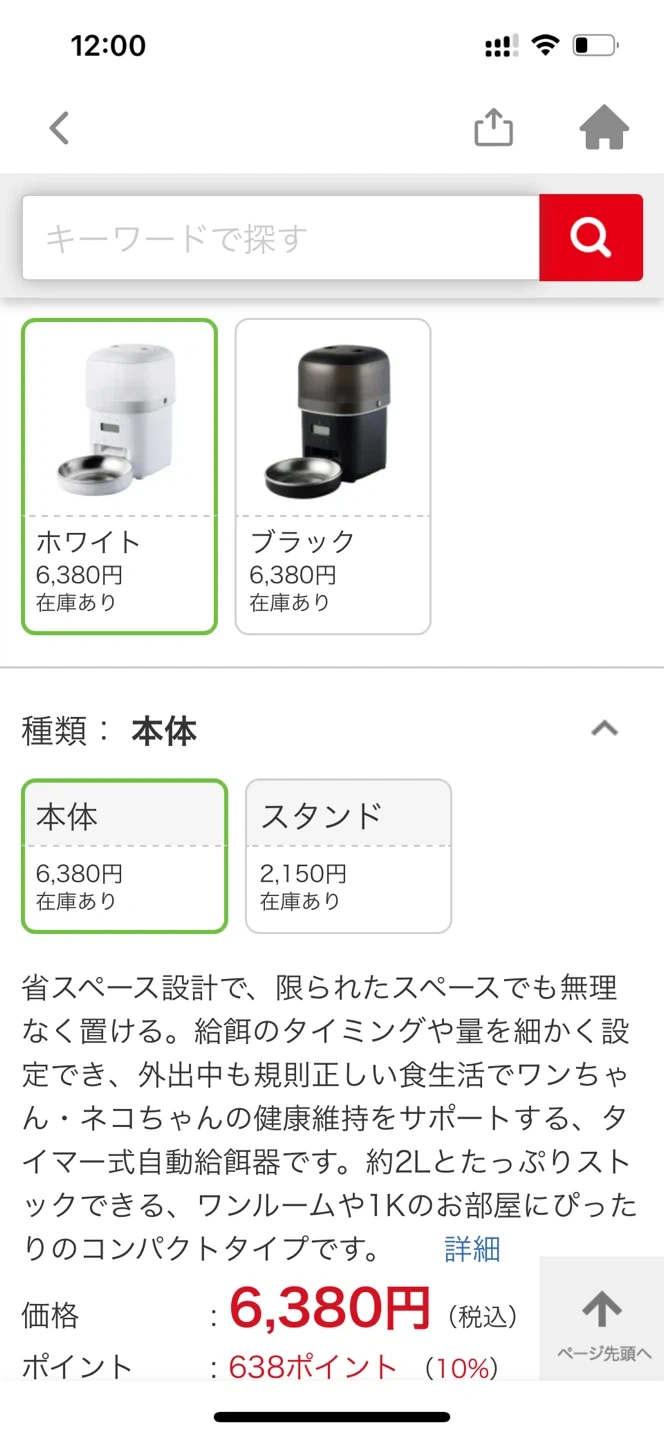This screenshot has height=1440, width=664.
Task: Open the home icon
Action: click(x=604, y=128)
